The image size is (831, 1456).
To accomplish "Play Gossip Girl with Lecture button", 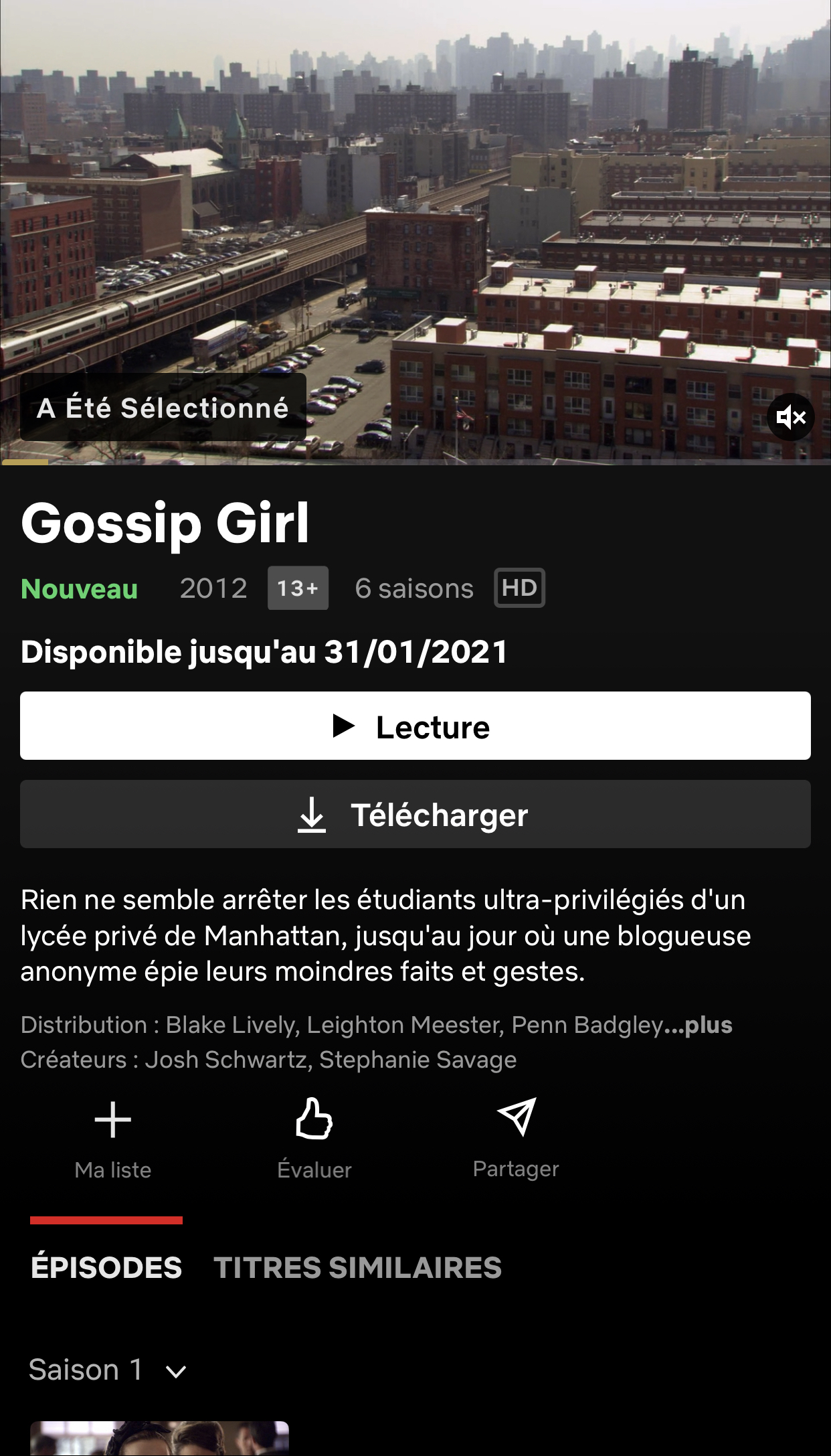I will (415, 726).
